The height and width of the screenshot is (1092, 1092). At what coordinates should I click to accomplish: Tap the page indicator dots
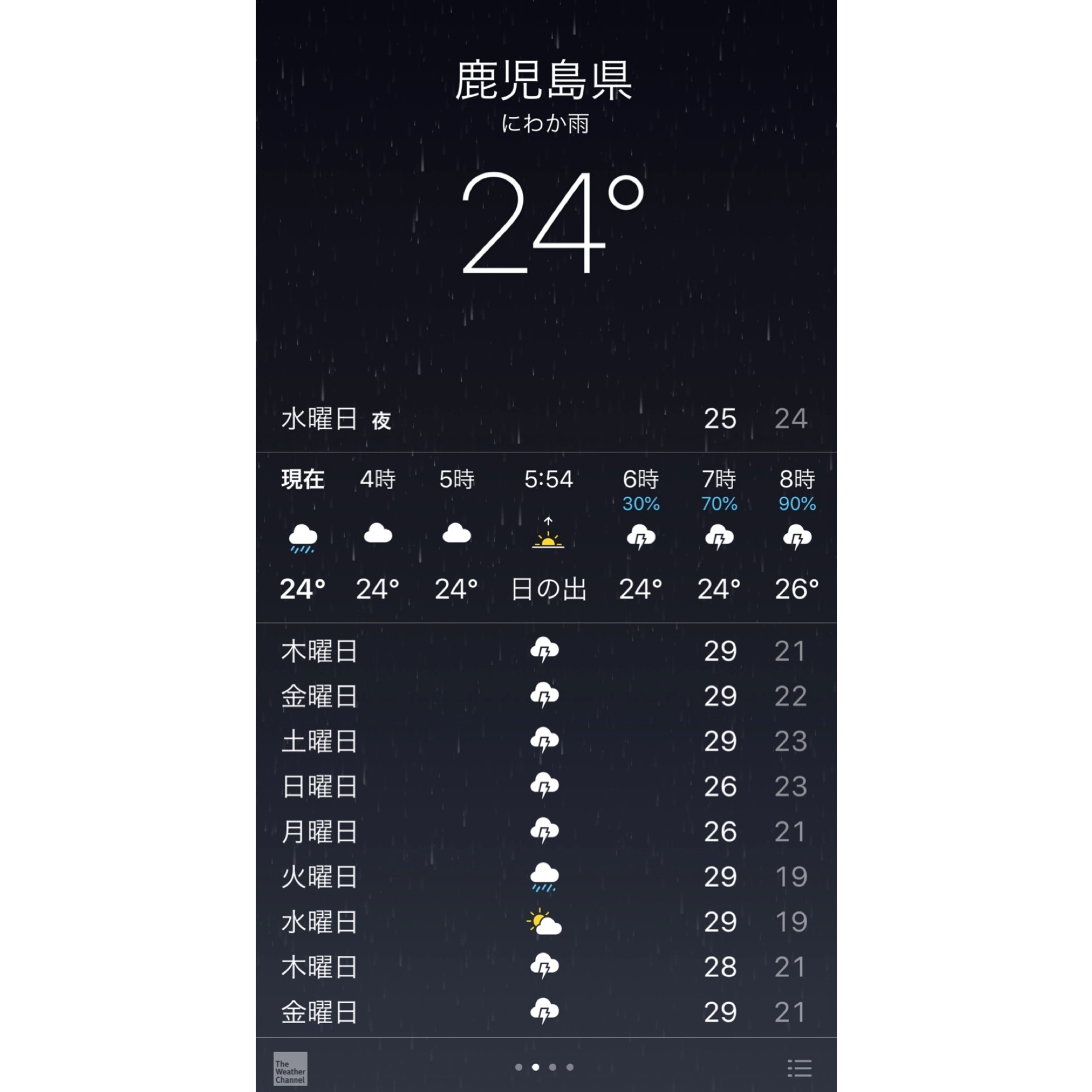544,1067
